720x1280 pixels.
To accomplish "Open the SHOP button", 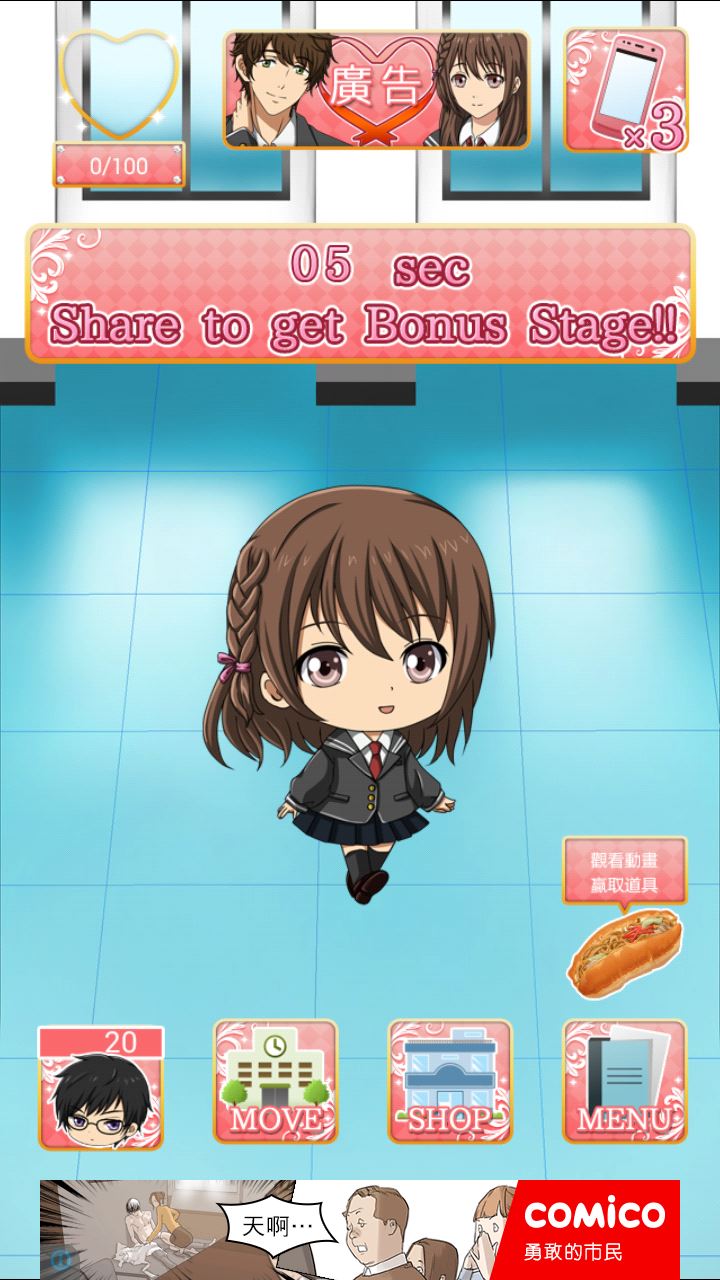I will (x=449, y=1082).
